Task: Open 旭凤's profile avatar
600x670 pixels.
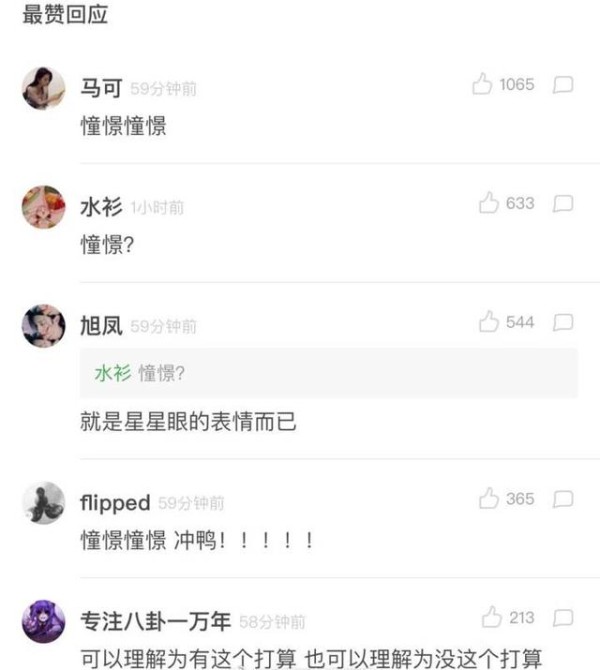Action: click(x=43, y=327)
